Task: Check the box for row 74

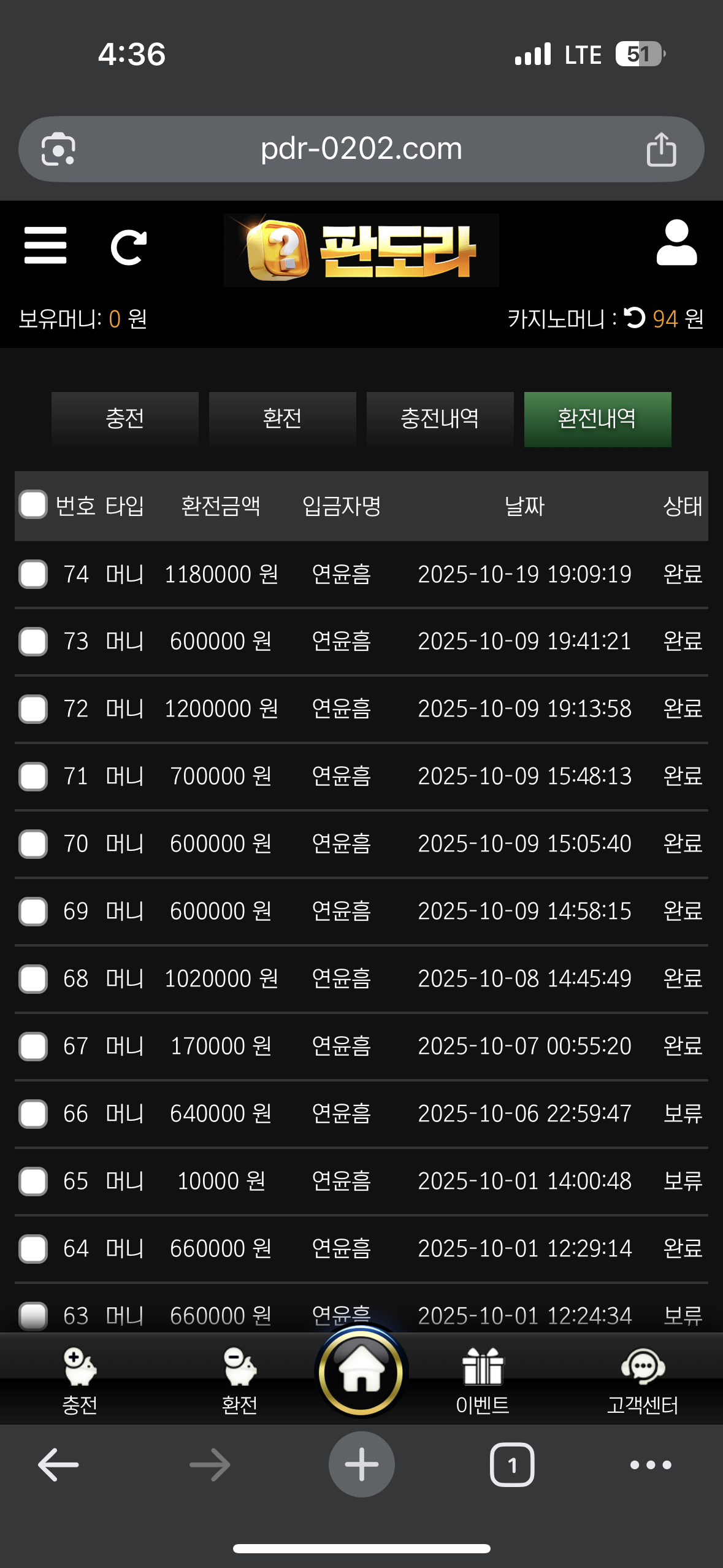Action: point(33,574)
